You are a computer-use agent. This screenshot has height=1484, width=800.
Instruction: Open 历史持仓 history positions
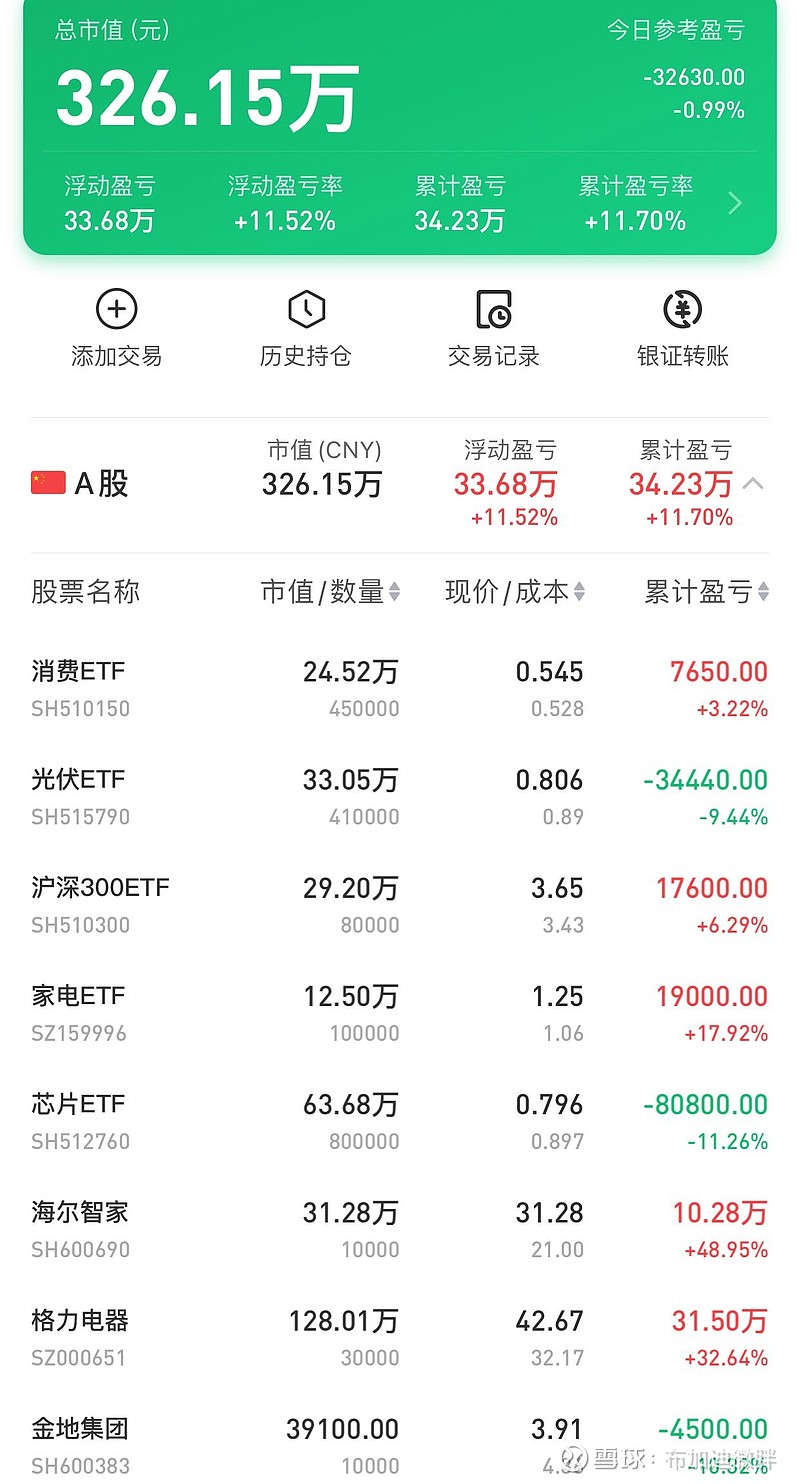tap(306, 329)
